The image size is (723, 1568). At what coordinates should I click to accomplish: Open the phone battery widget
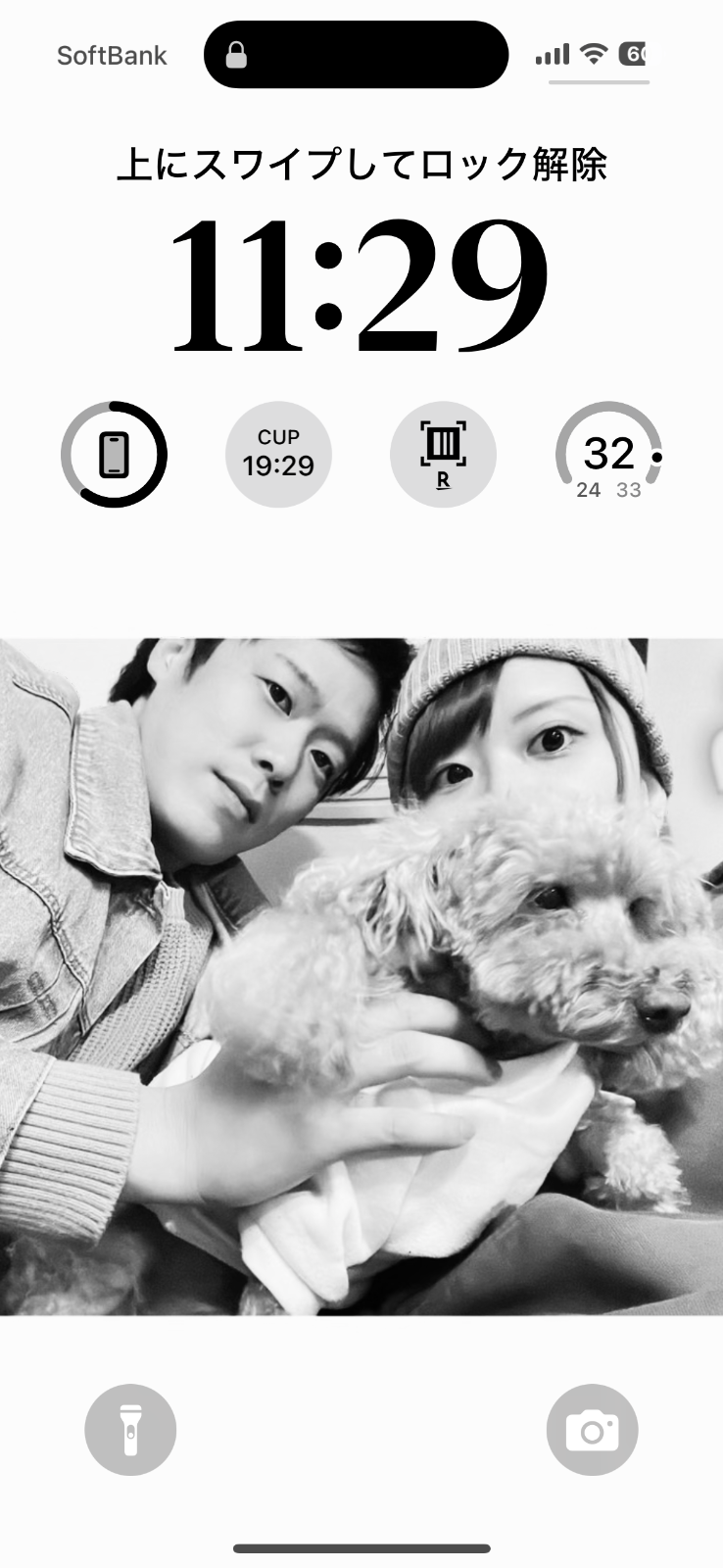pyautogui.click(x=115, y=455)
